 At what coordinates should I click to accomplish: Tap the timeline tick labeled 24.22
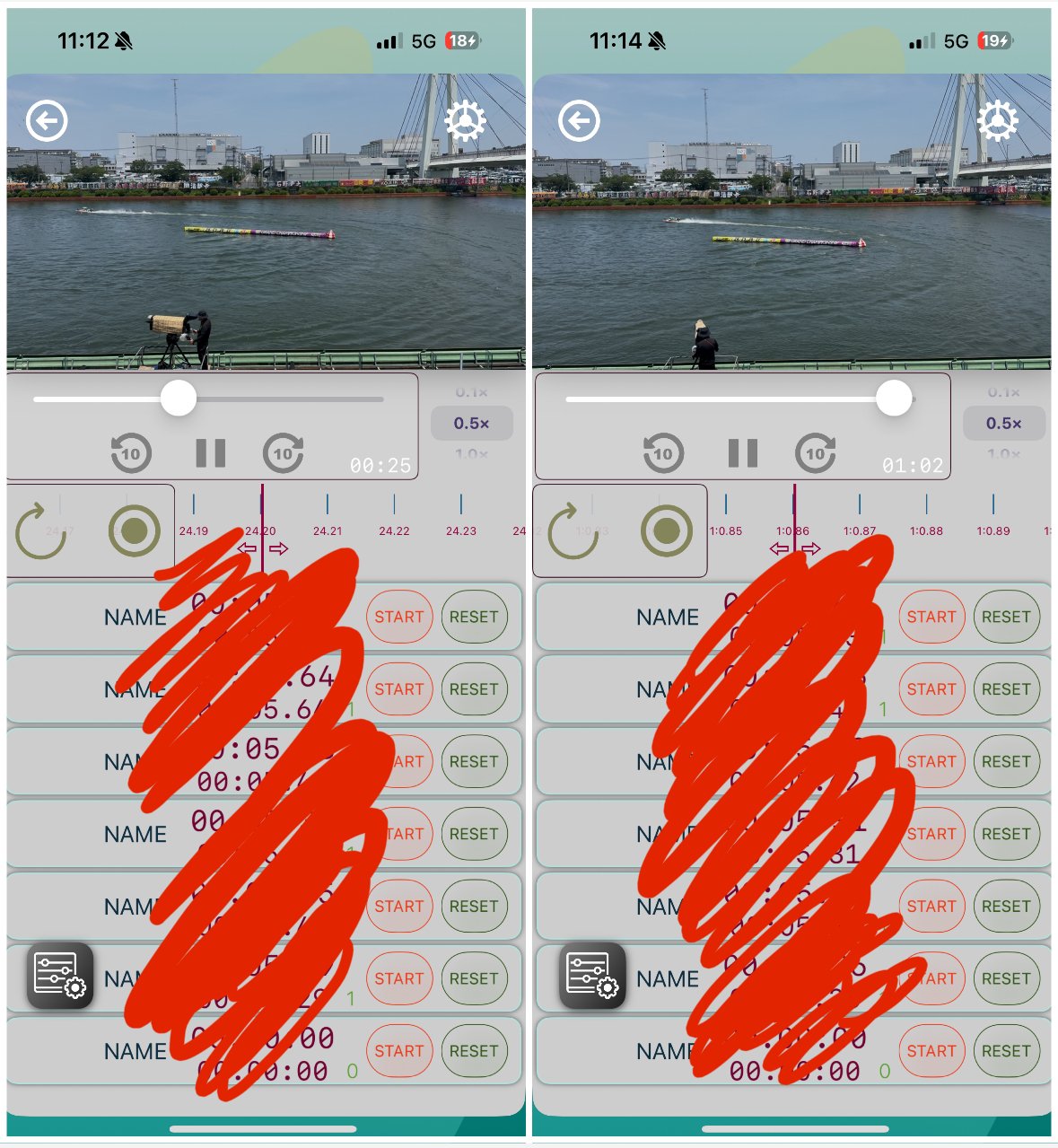[394, 530]
